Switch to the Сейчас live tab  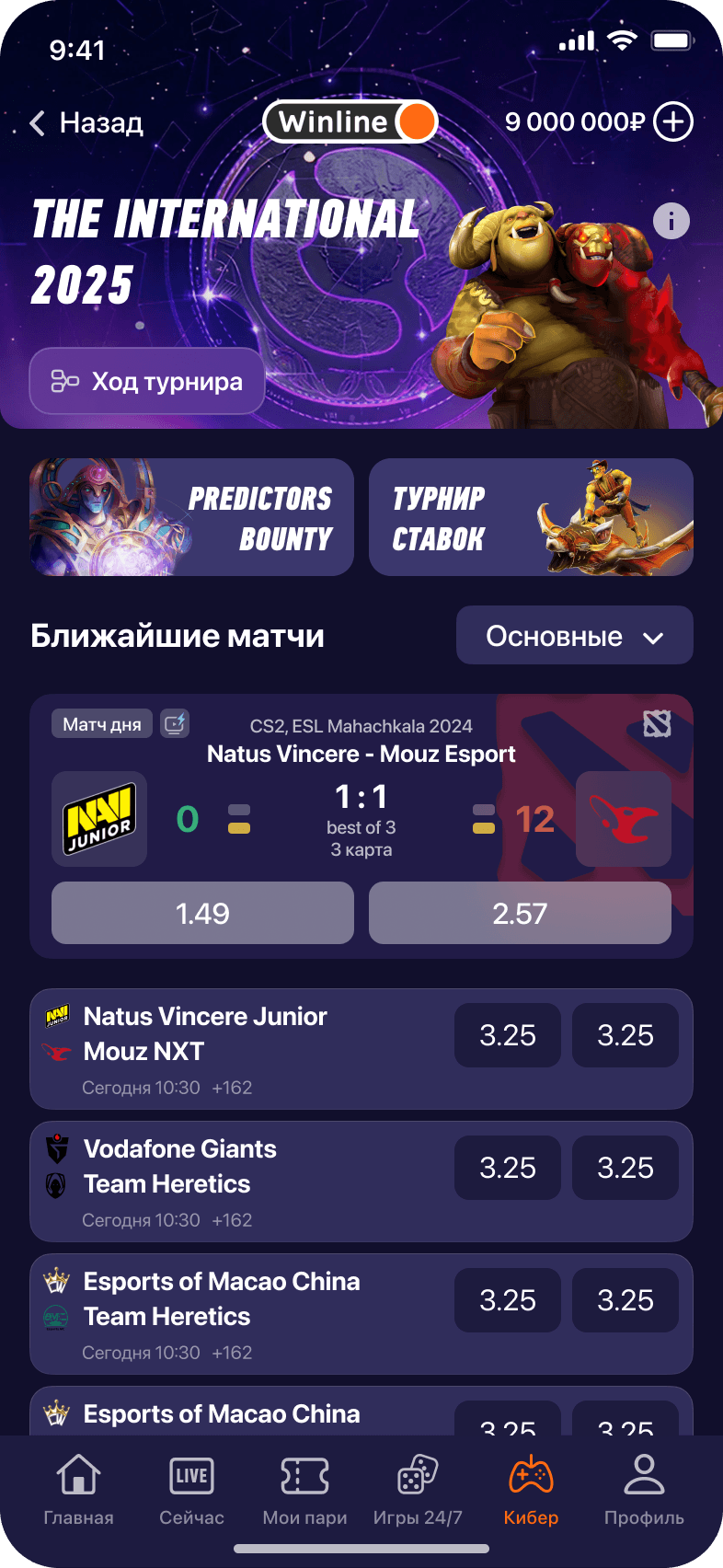(191, 1491)
